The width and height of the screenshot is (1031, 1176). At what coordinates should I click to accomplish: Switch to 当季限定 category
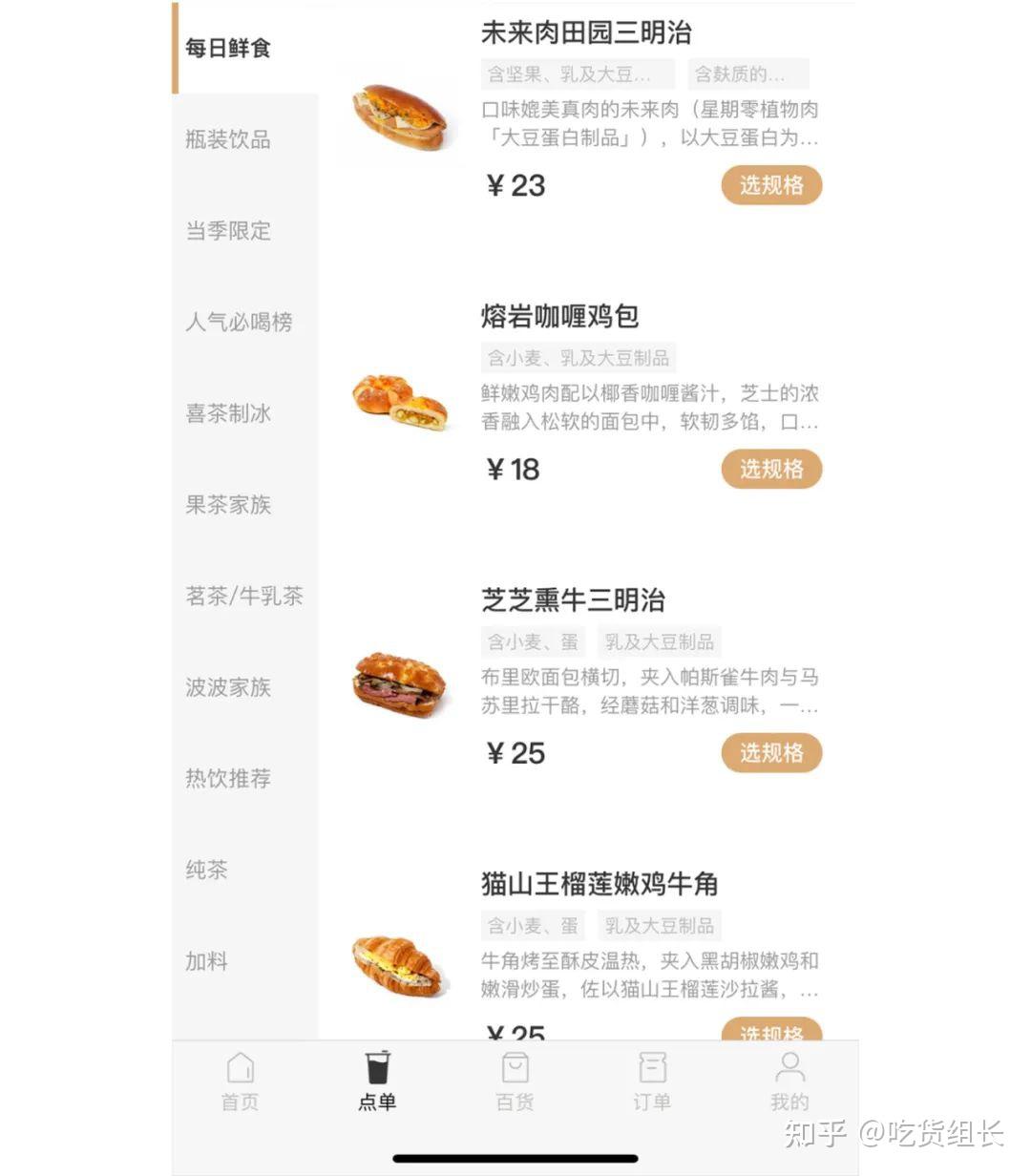pos(228,231)
